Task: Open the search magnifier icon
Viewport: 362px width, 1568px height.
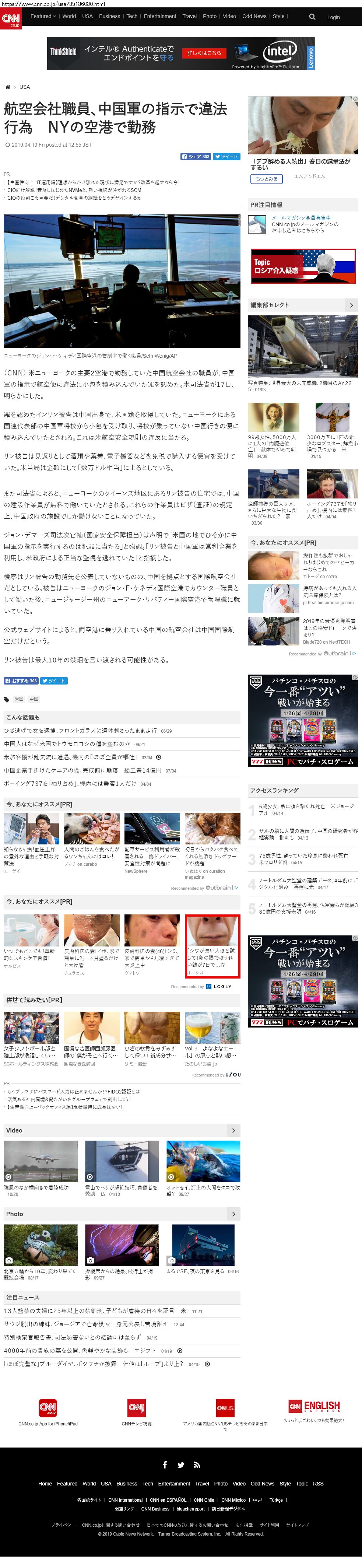Action: click(312, 17)
